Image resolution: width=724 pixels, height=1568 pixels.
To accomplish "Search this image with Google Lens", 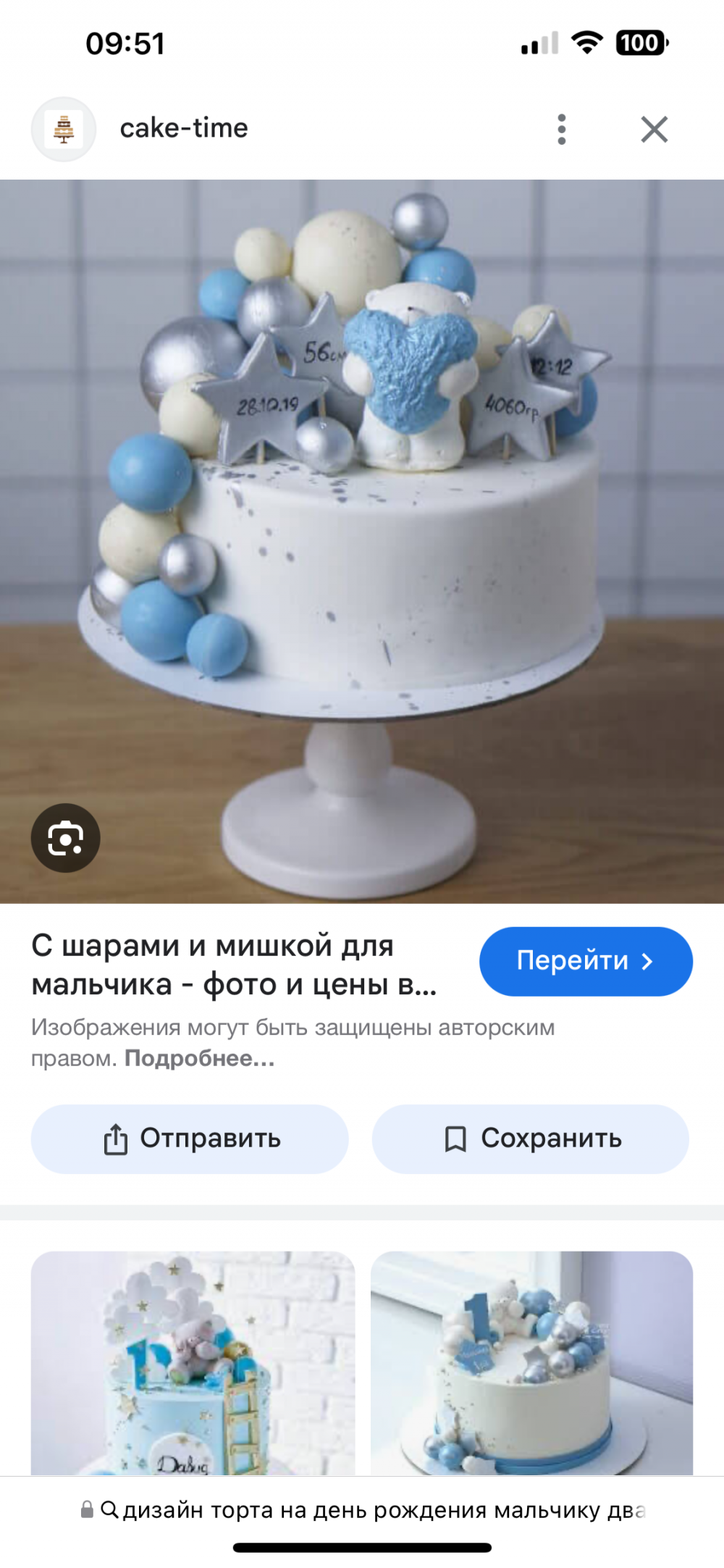I will (65, 838).
